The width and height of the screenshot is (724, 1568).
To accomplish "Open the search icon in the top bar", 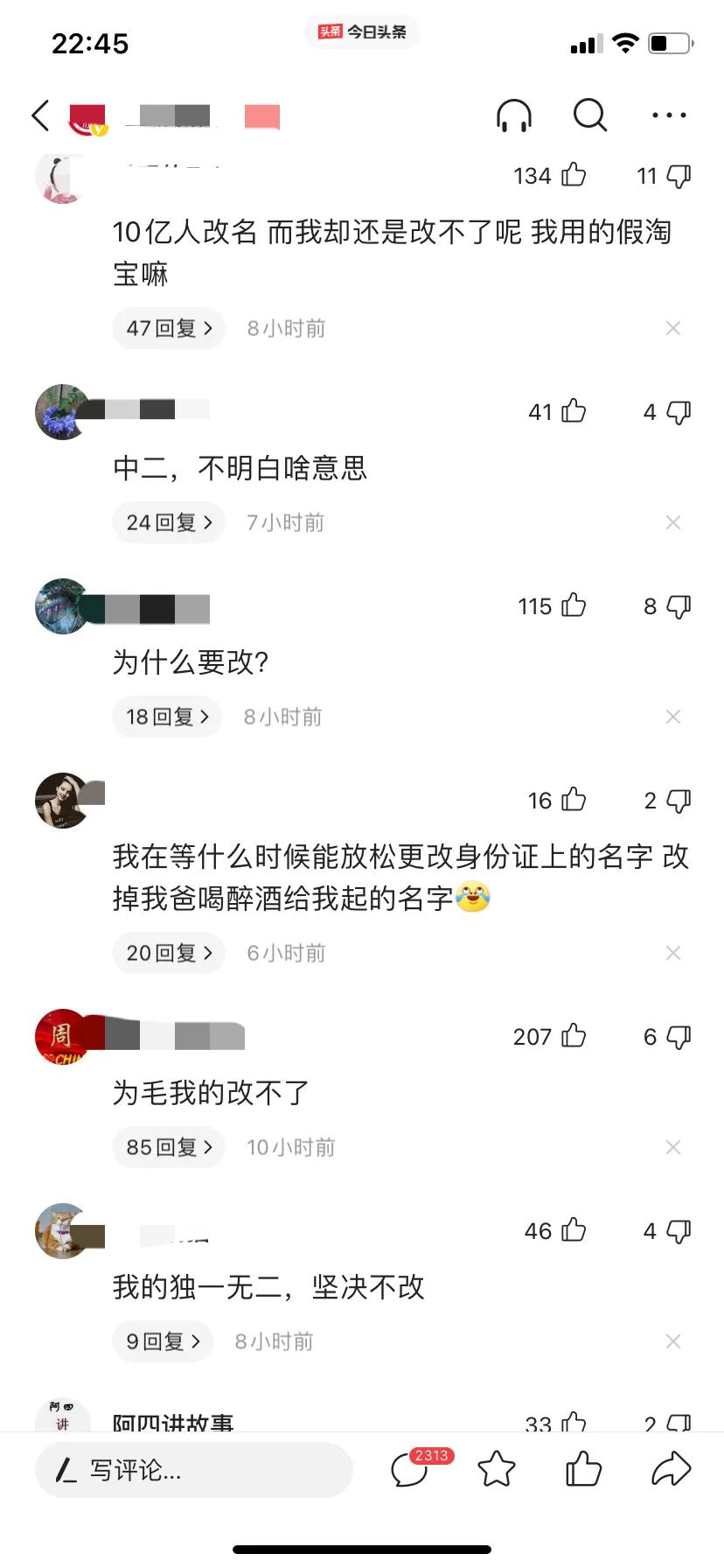I will click(x=589, y=115).
